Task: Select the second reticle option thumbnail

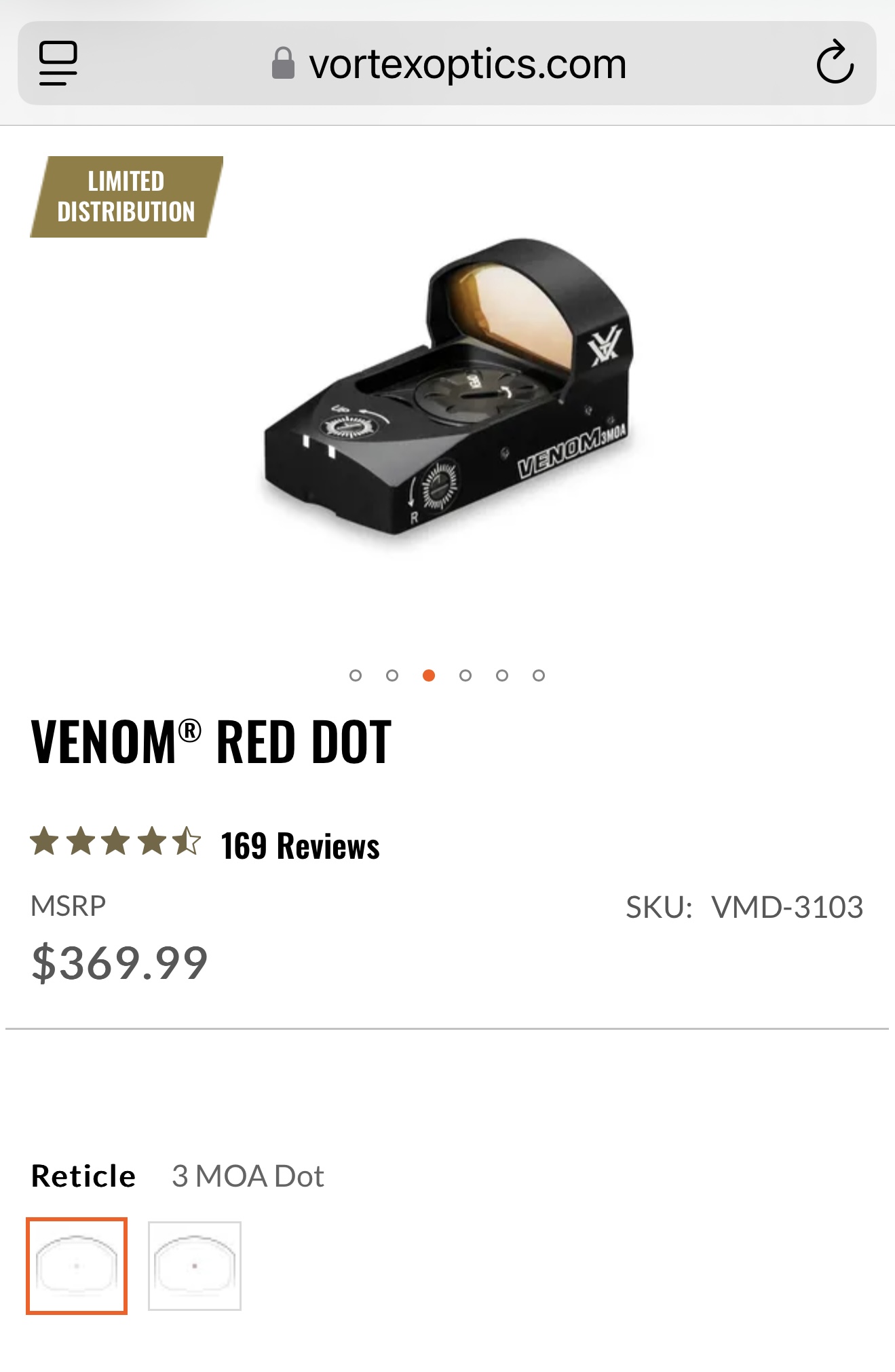Action: [x=195, y=1266]
